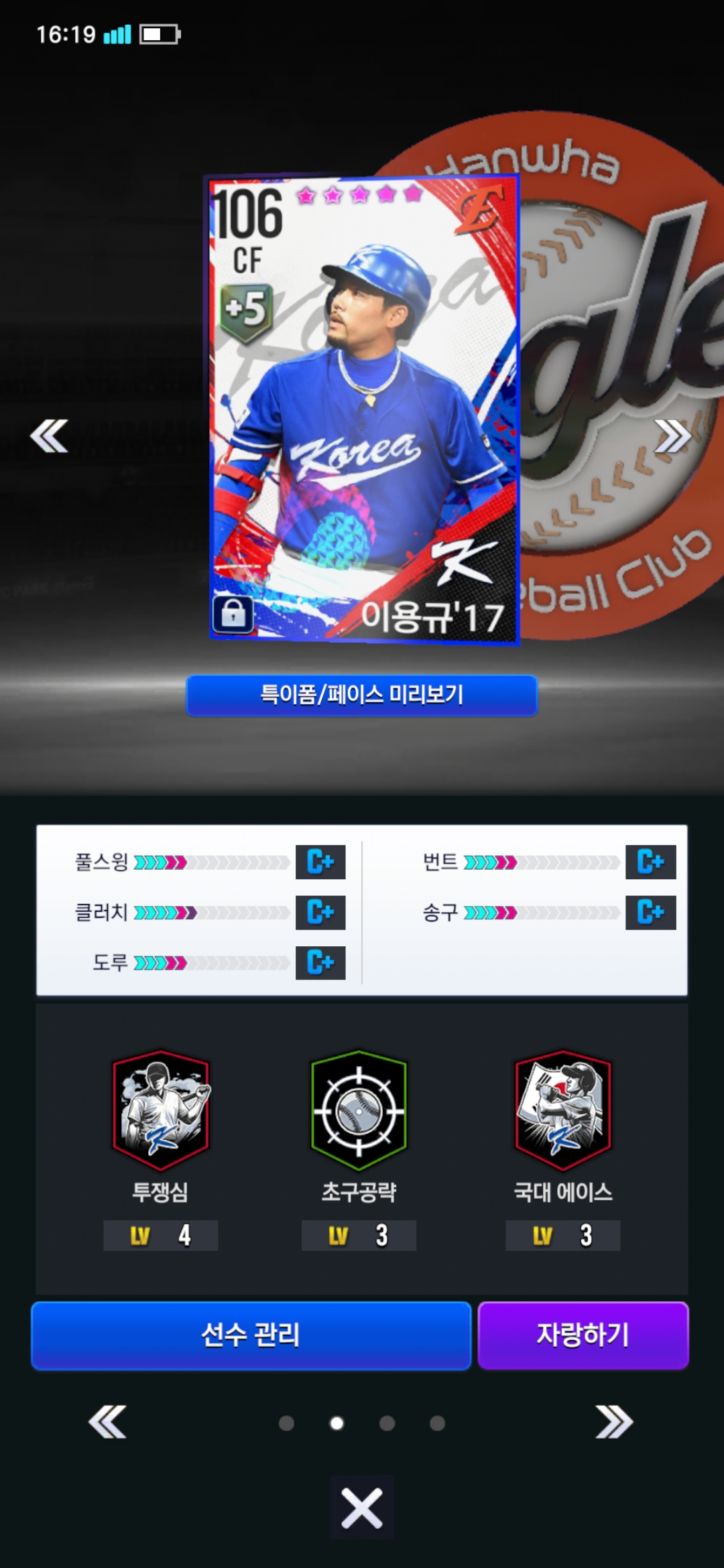724x1568 pixels.
Task: Open 특이폼/페이스 미리보기 preview
Action: tap(361, 695)
